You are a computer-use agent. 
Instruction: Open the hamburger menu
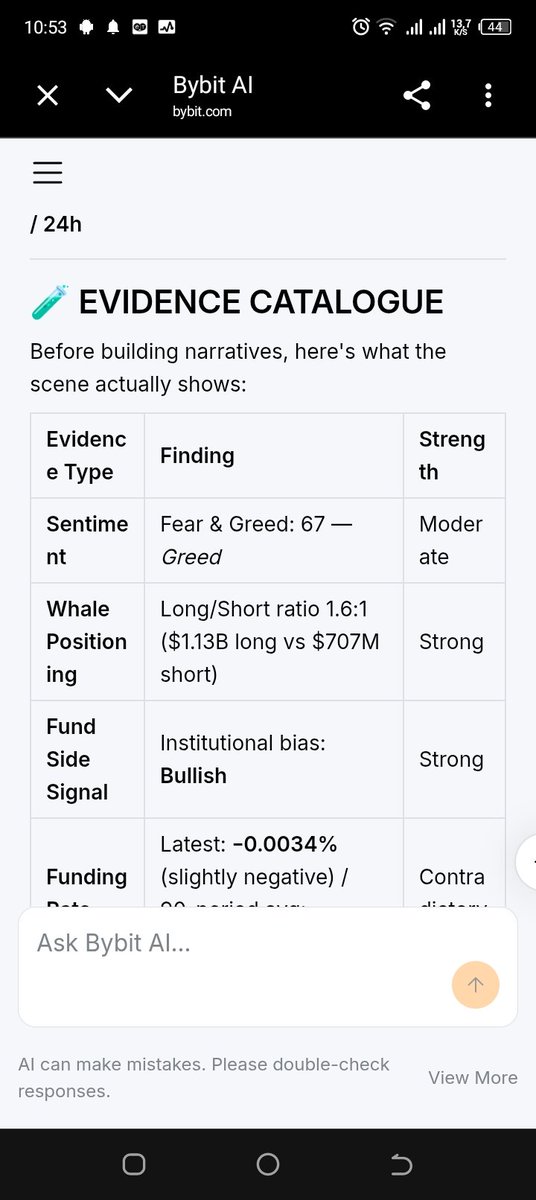[47, 172]
